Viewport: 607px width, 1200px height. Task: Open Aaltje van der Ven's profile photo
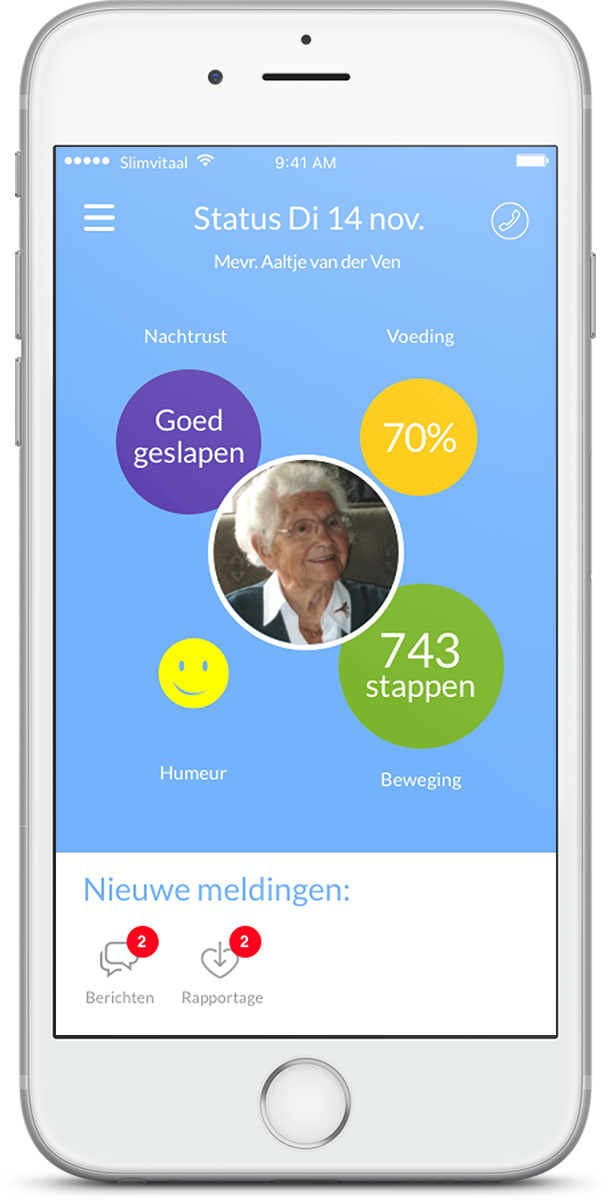coord(305,553)
